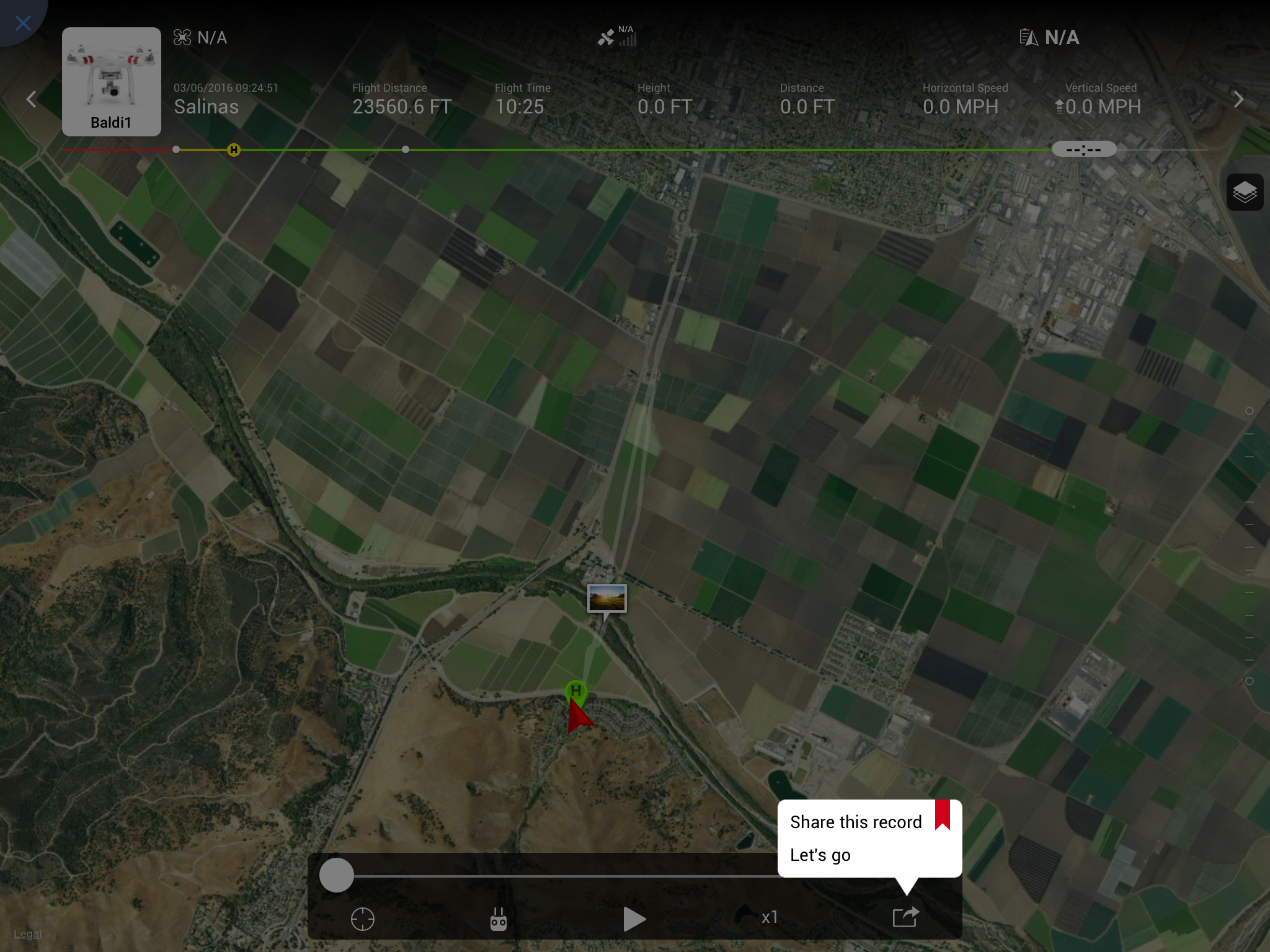Jump to the H marker on timeline
This screenshot has width=1270, height=952.
coord(234,149)
